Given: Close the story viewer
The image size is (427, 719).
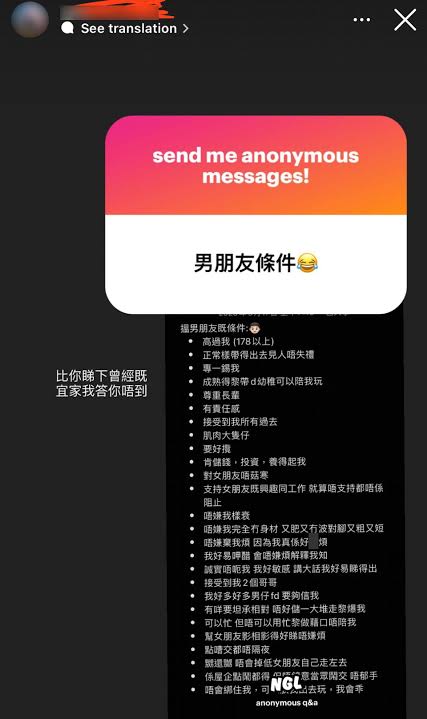Looking at the screenshot, I should point(405,20).
